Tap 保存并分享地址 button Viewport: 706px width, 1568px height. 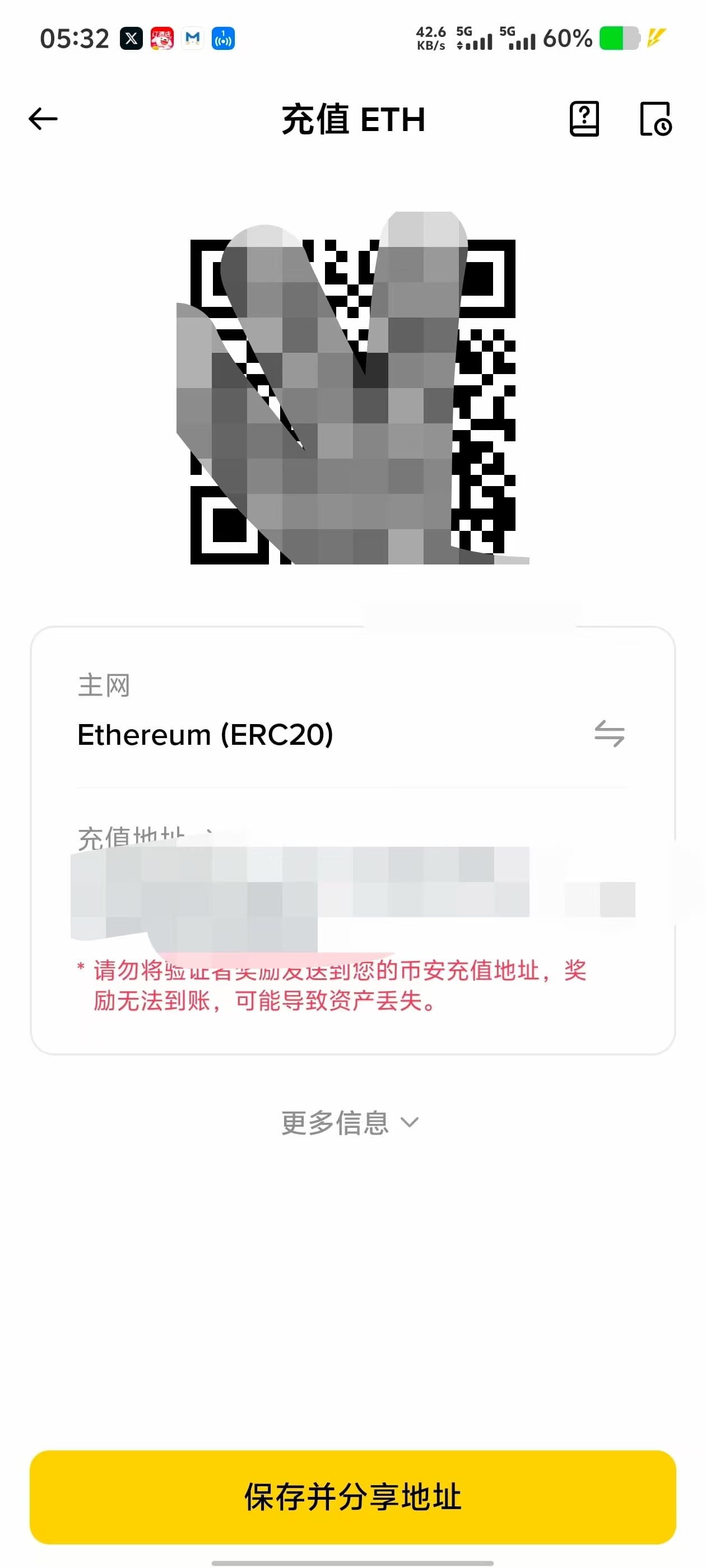(x=352, y=1497)
